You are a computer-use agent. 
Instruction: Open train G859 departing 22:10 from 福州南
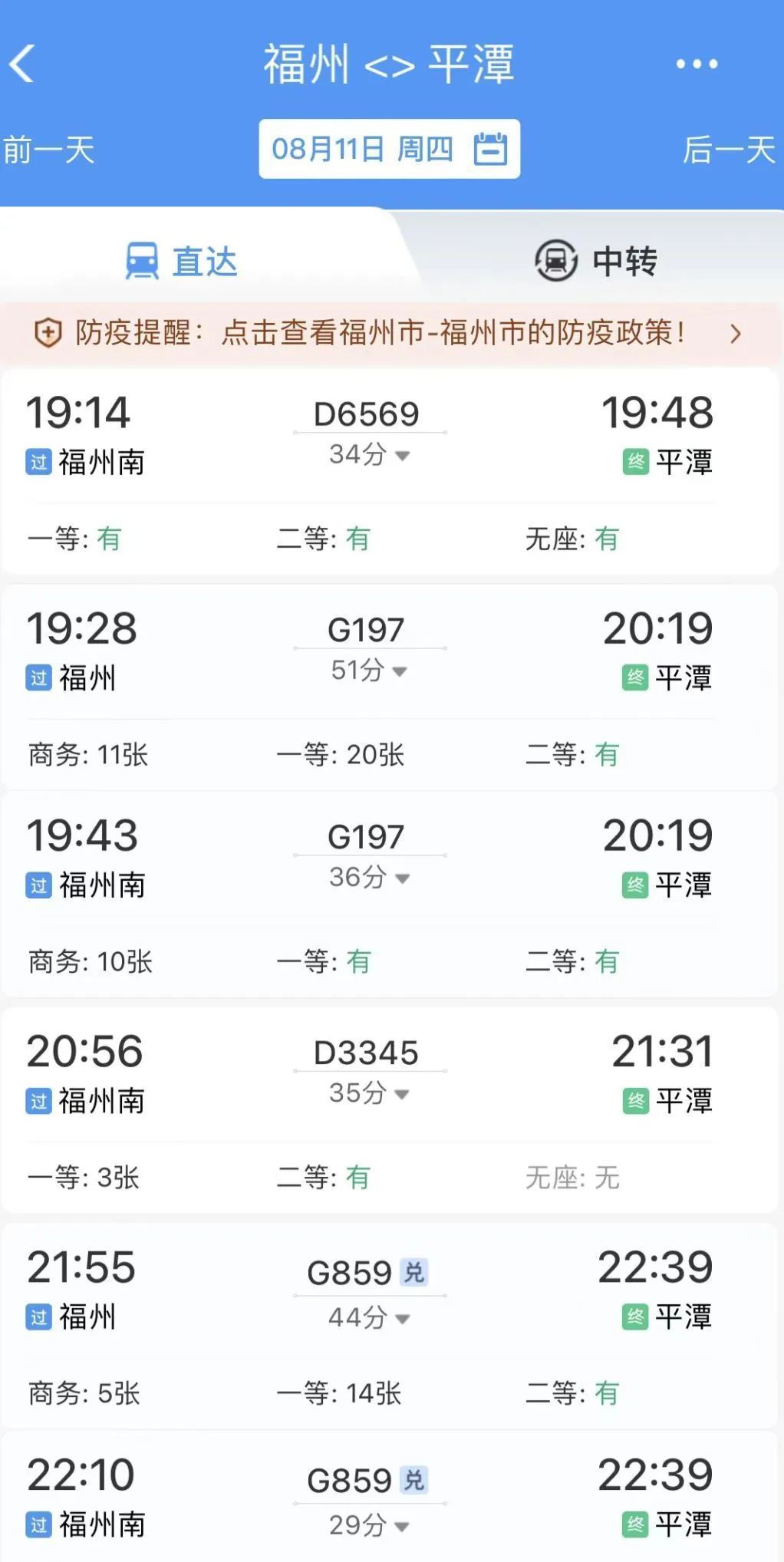tap(390, 1498)
